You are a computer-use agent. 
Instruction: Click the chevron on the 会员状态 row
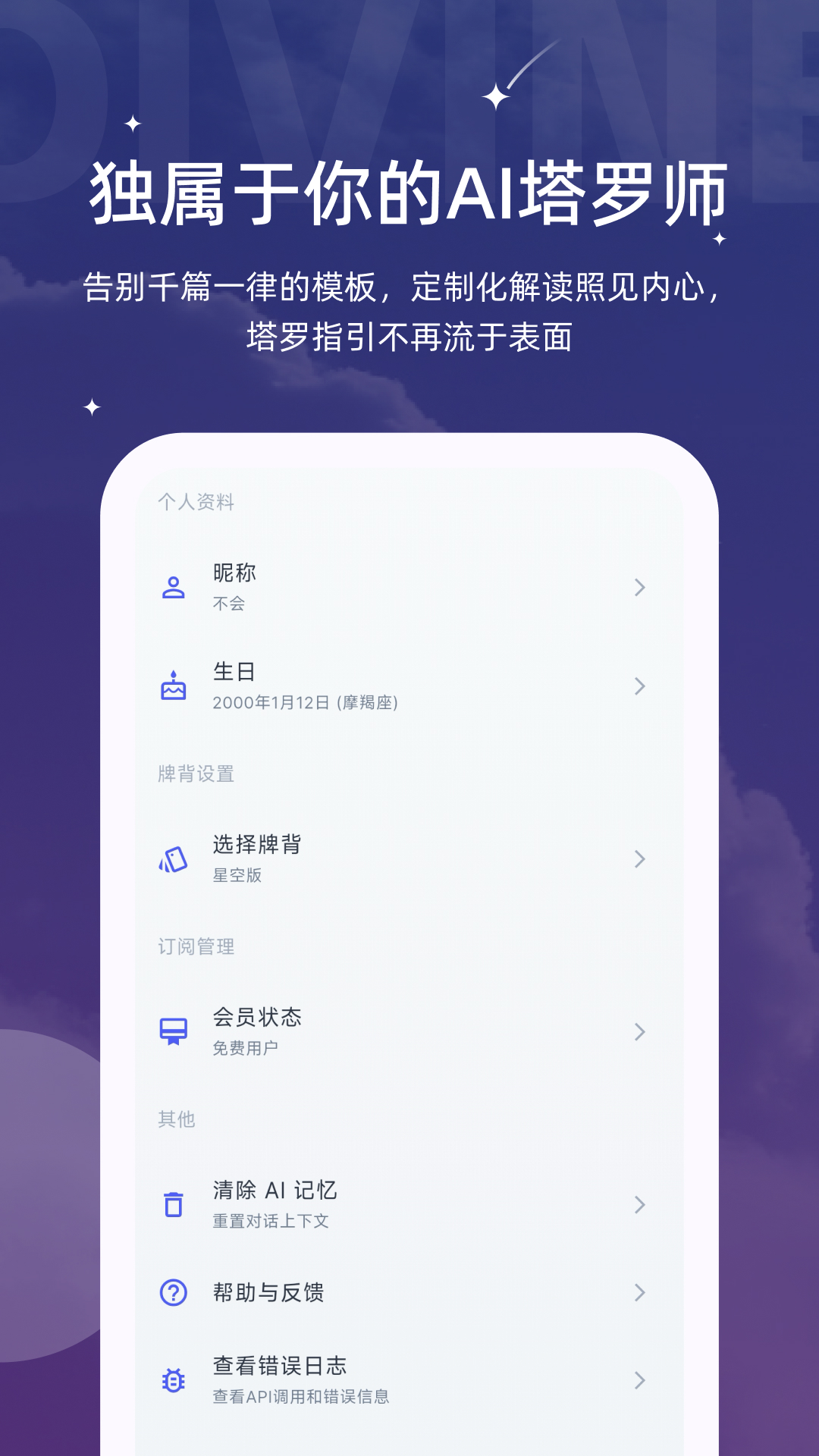coord(641,1031)
